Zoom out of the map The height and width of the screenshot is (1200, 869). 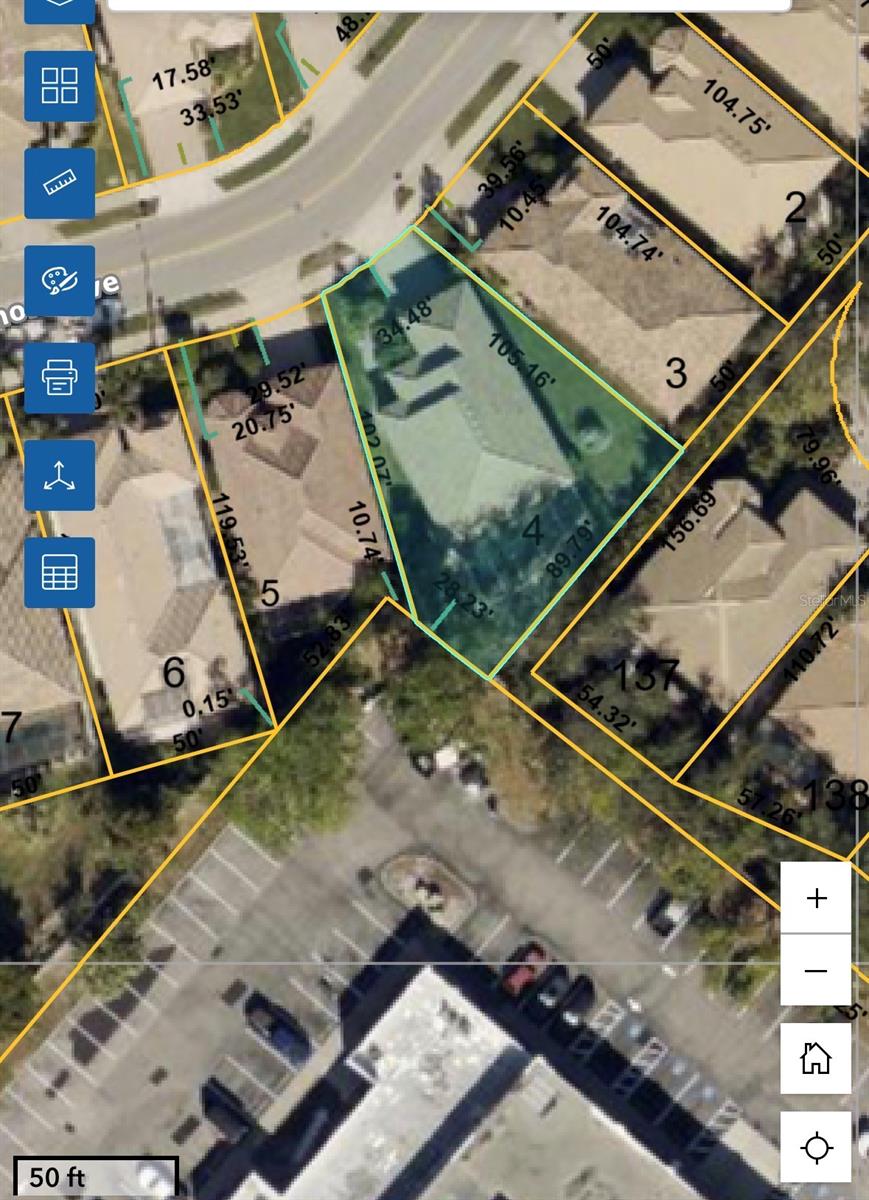tap(816, 970)
